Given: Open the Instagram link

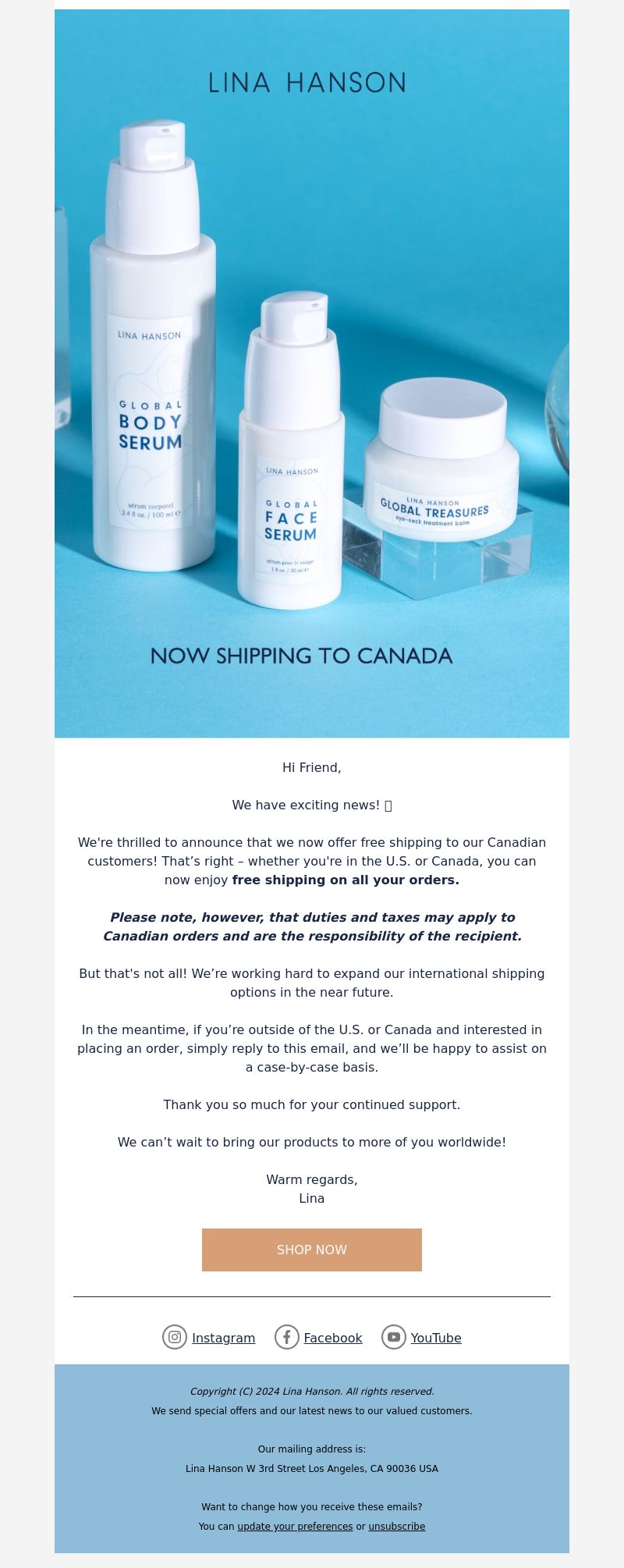Looking at the screenshot, I should 223,1338.
